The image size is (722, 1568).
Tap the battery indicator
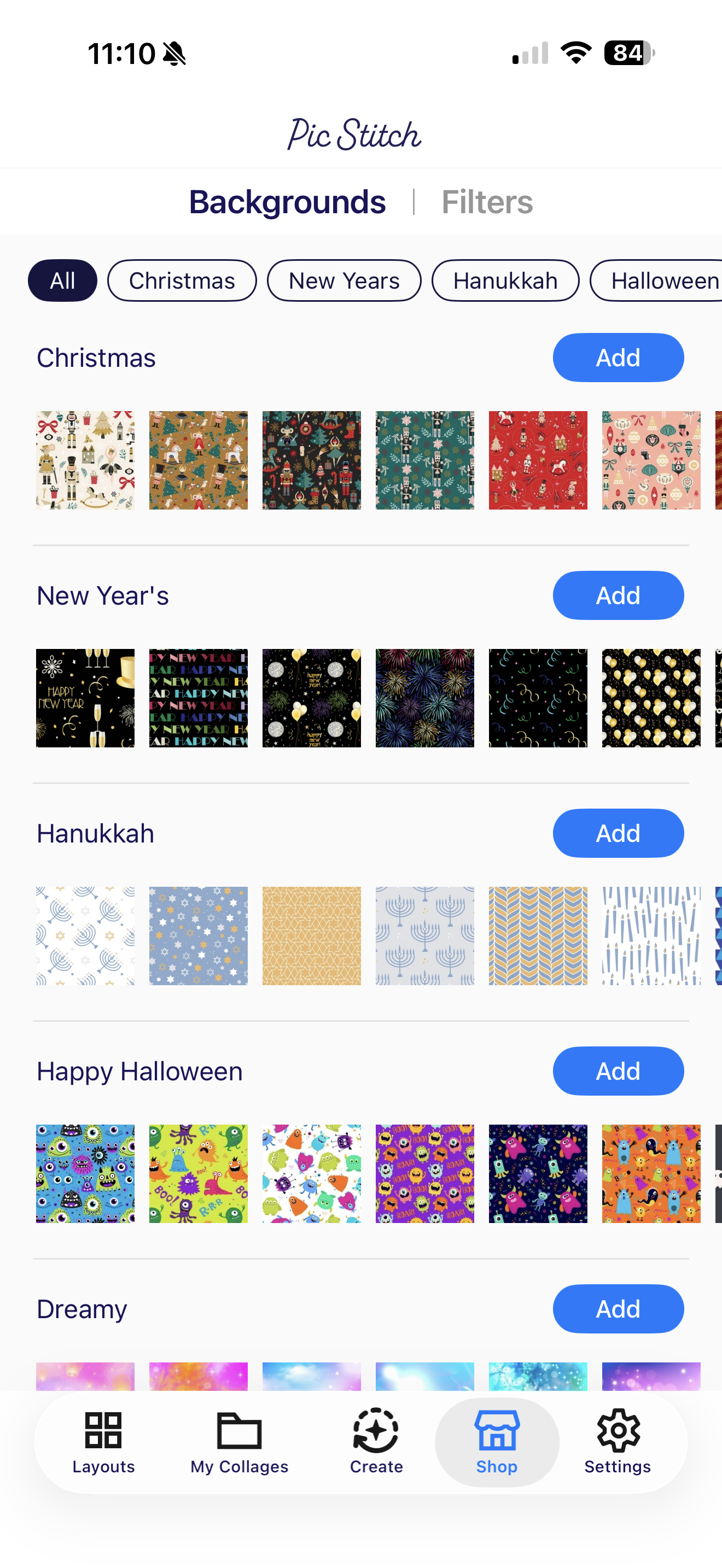pos(626,54)
